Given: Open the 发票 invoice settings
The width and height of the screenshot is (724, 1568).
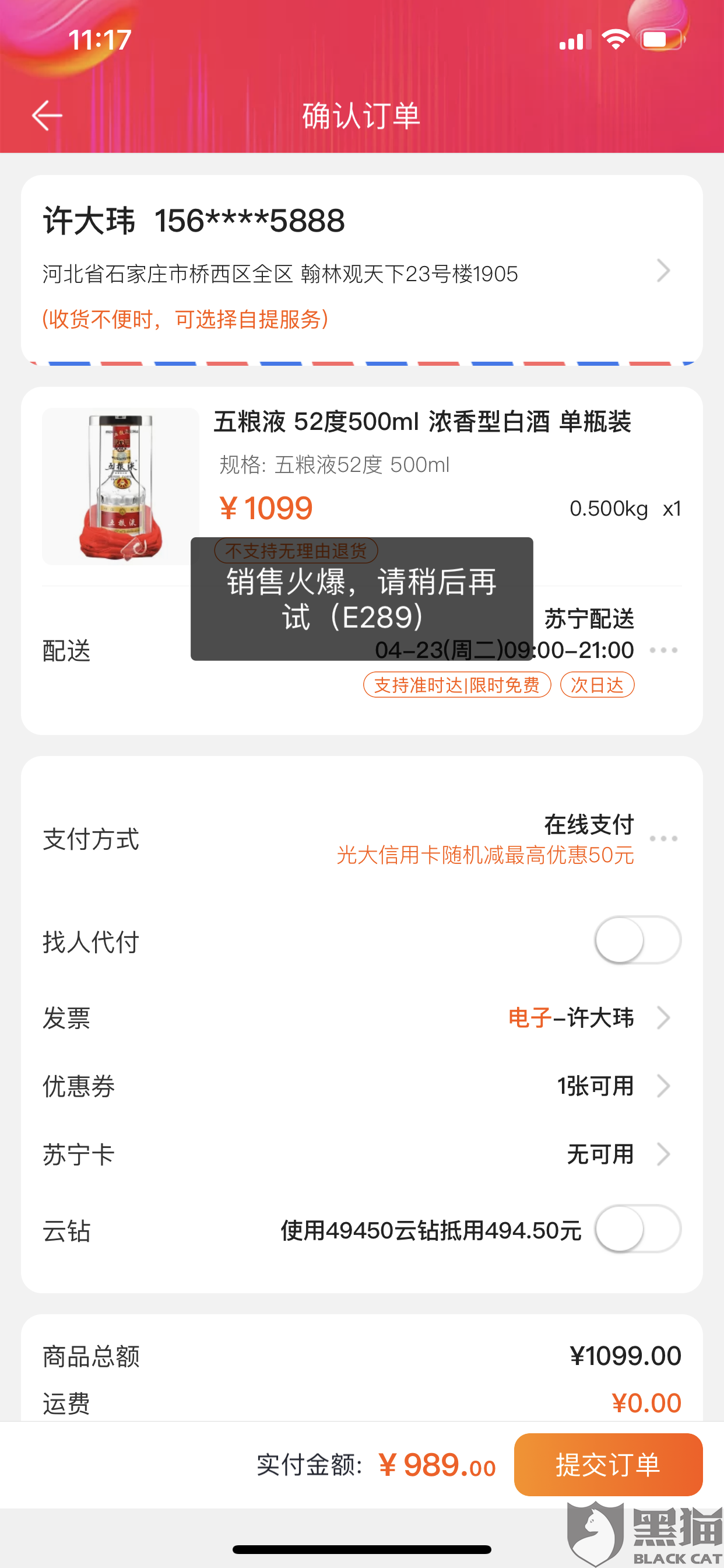Looking at the screenshot, I should (x=663, y=1018).
